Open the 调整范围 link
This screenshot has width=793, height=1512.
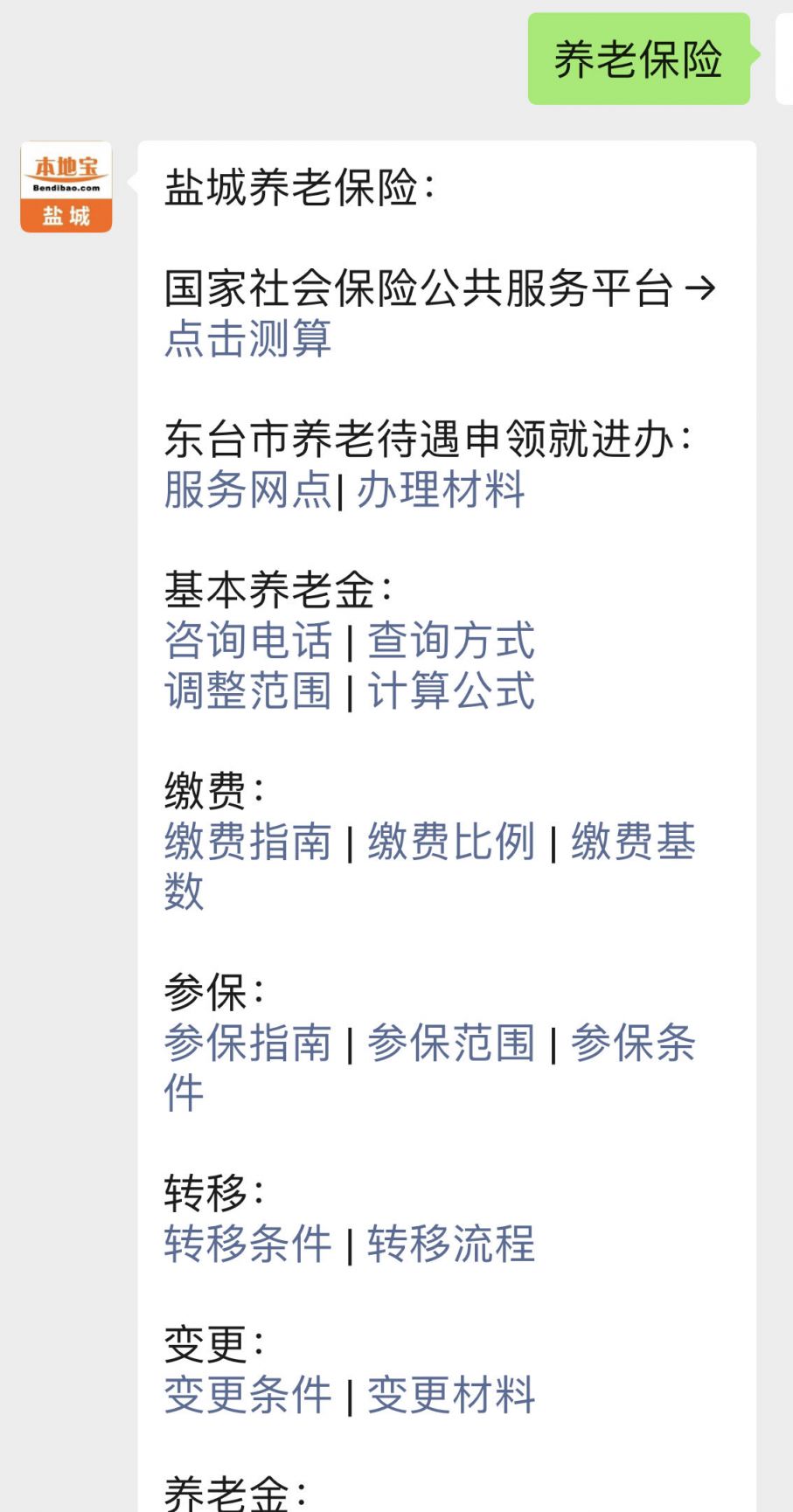[248, 691]
